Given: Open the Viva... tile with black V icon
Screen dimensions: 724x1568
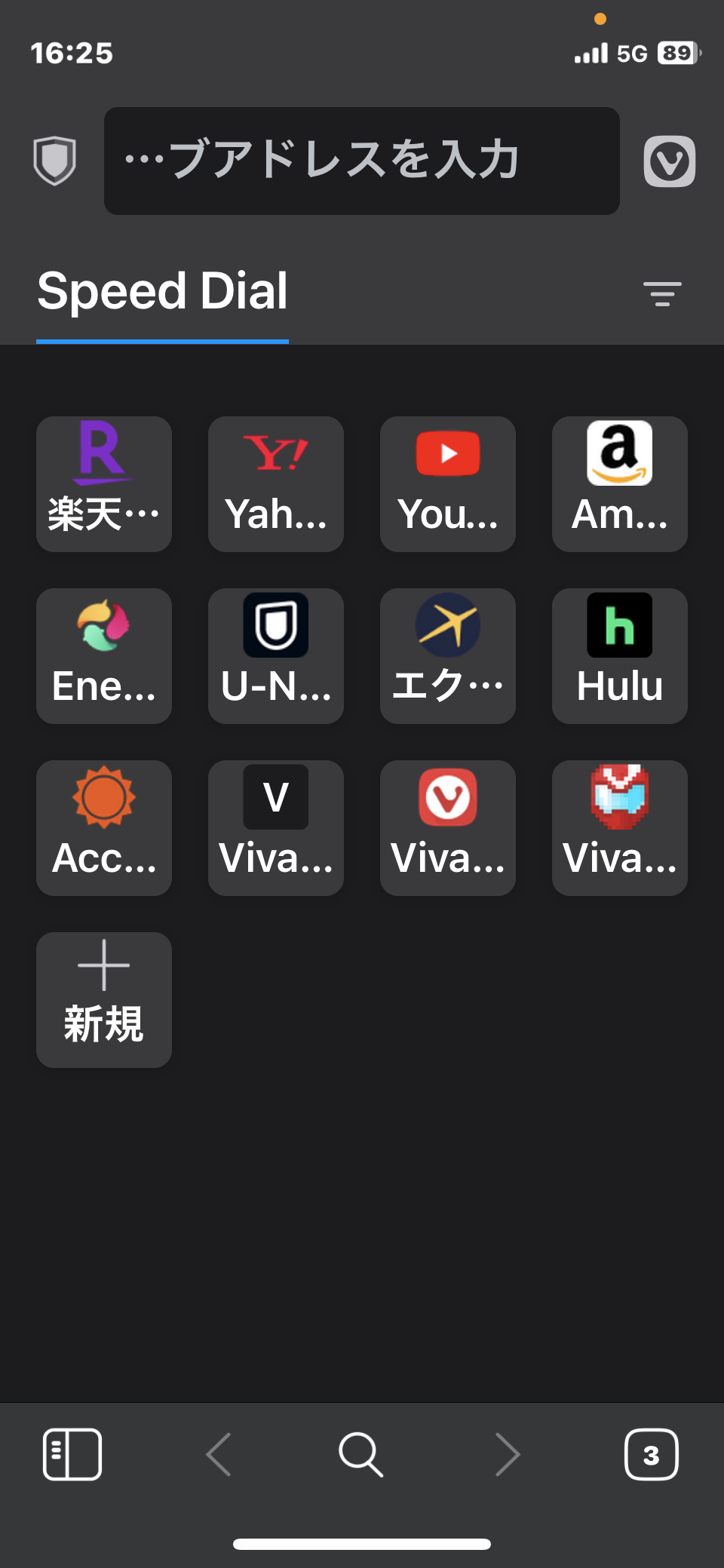Looking at the screenshot, I should (276, 828).
